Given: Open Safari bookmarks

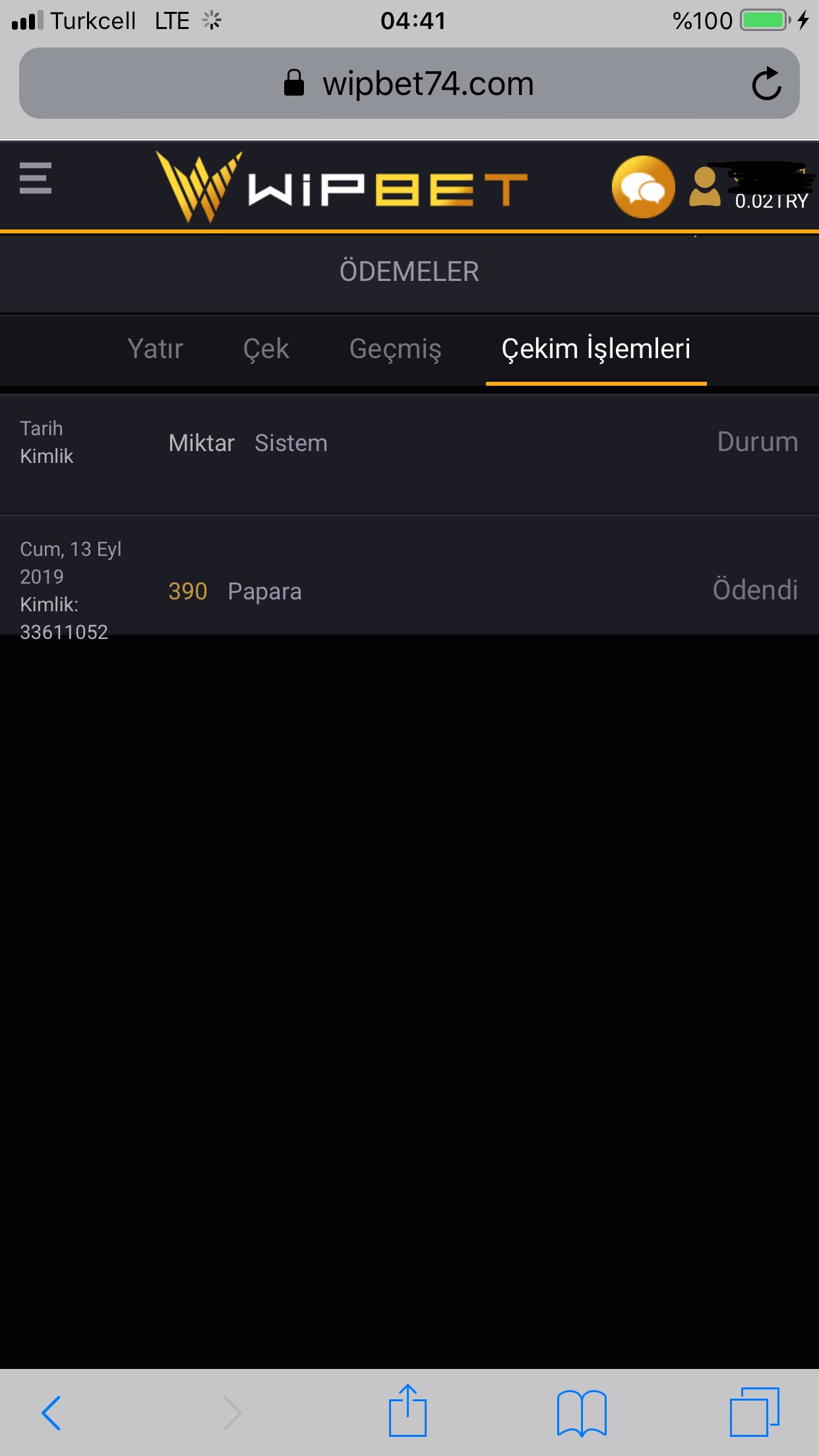Looking at the screenshot, I should (581, 1412).
